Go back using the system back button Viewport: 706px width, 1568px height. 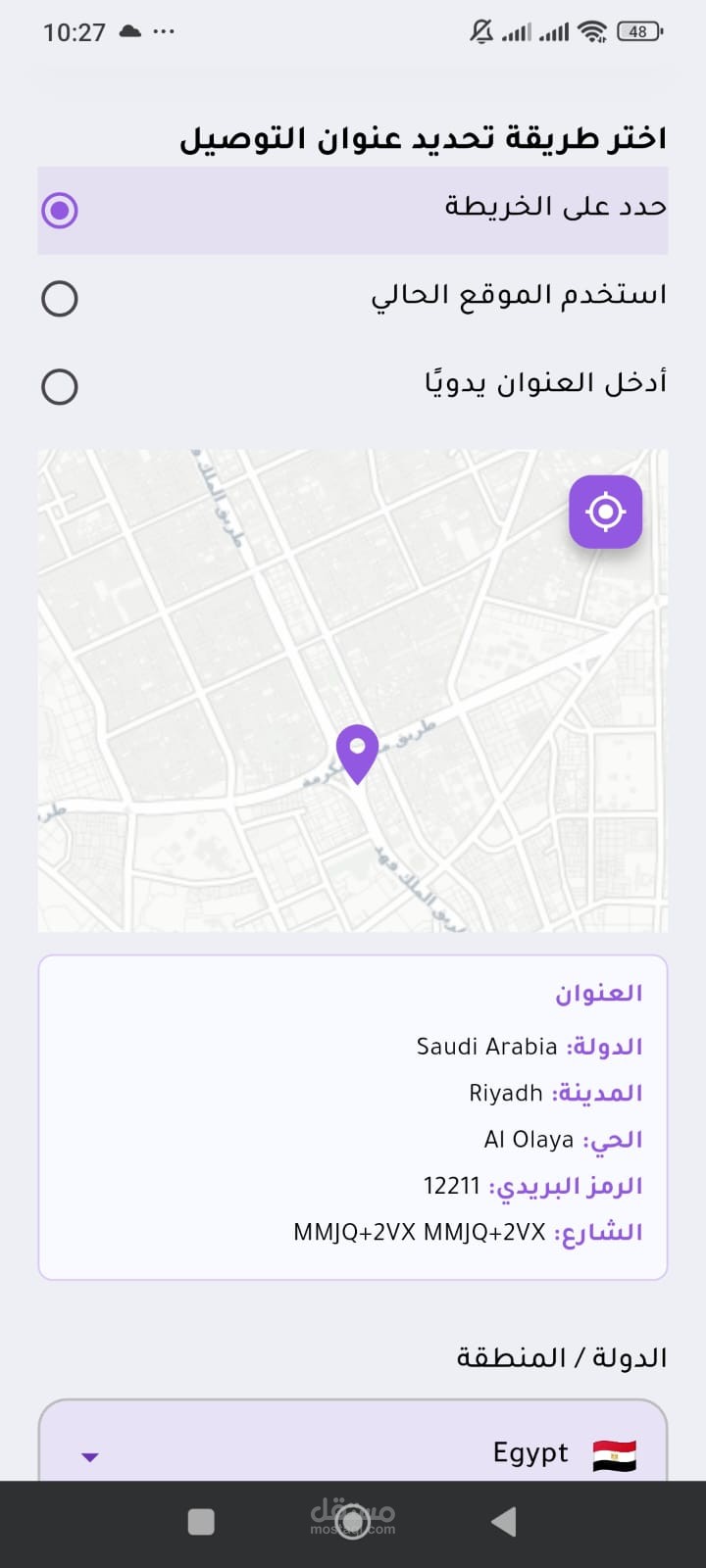(x=503, y=1522)
